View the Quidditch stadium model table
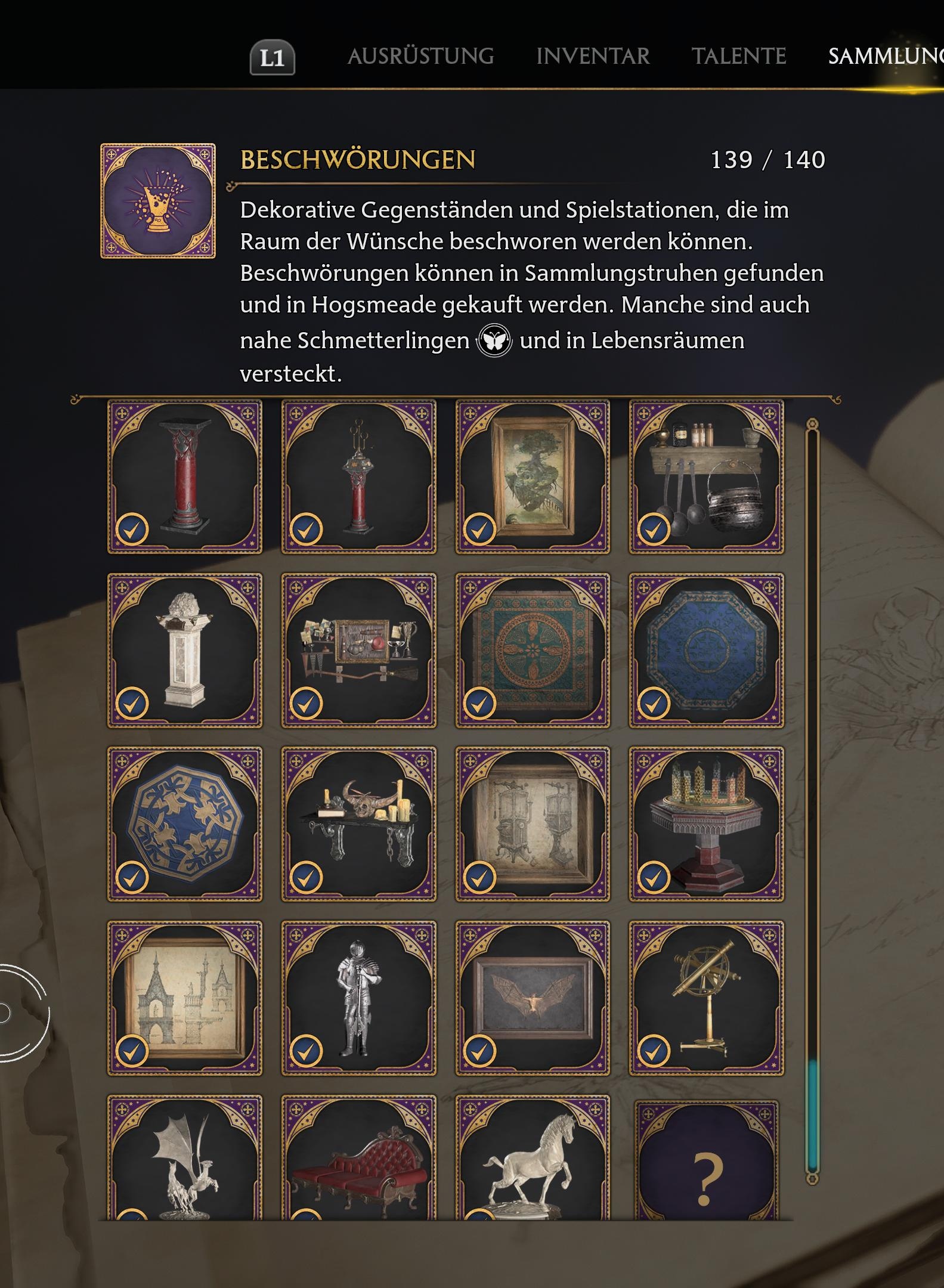The image size is (944, 1288). (707, 824)
